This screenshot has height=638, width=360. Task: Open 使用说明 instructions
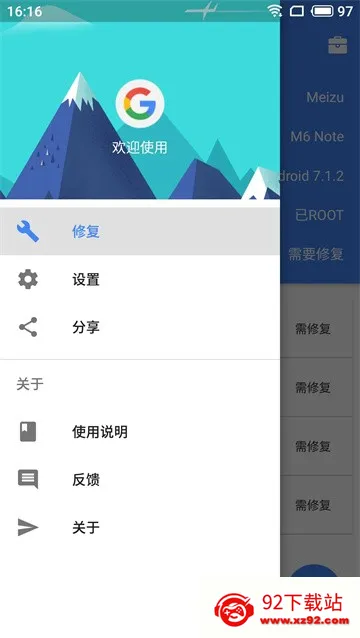click(x=140, y=432)
